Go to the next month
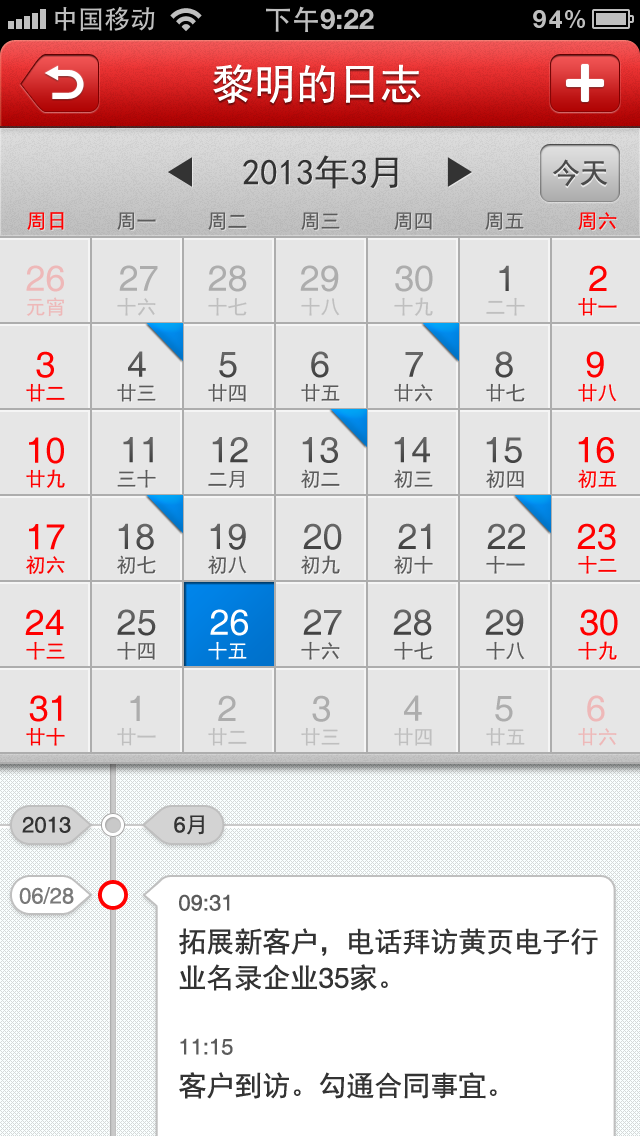 (x=459, y=172)
